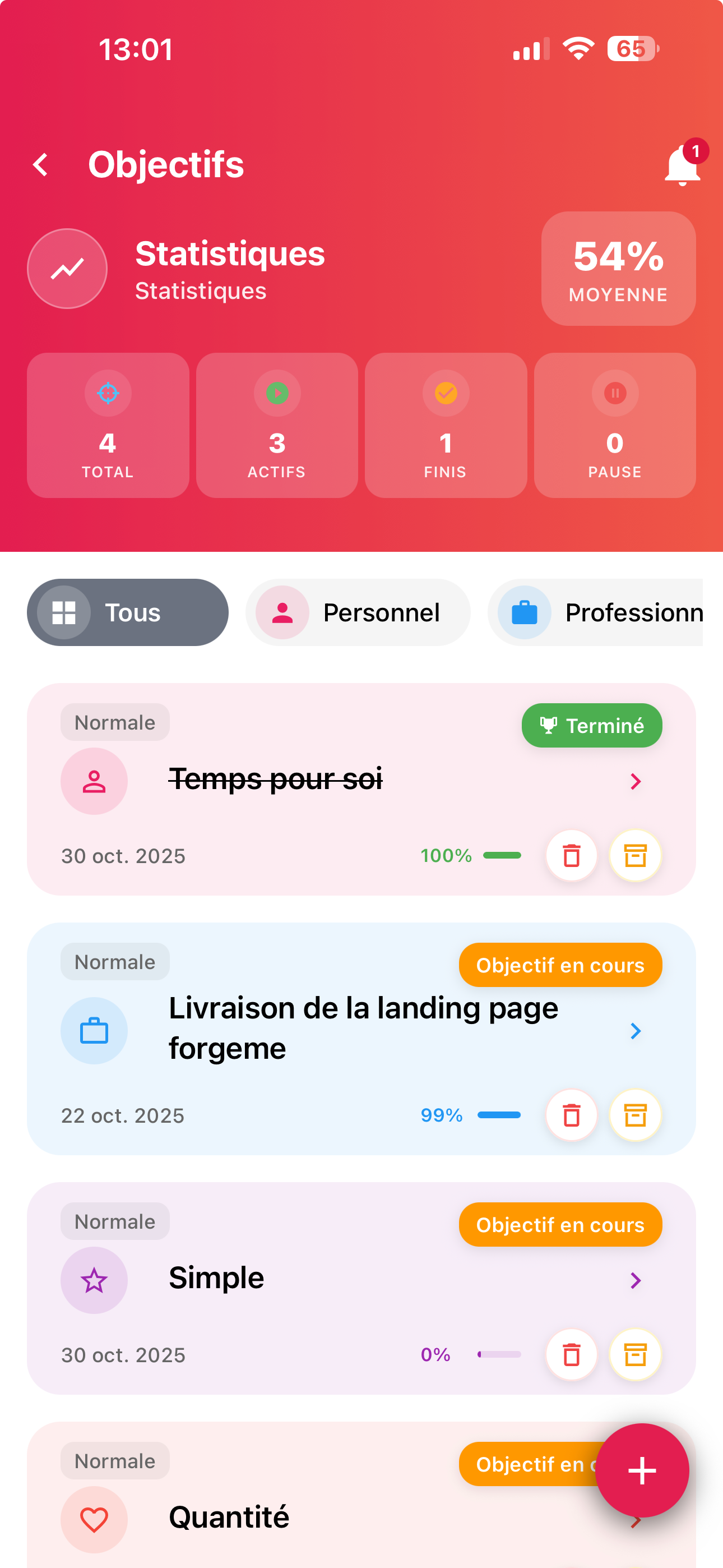
Task: Go back from the Objectifs screen
Action: click(x=41, y=164)
